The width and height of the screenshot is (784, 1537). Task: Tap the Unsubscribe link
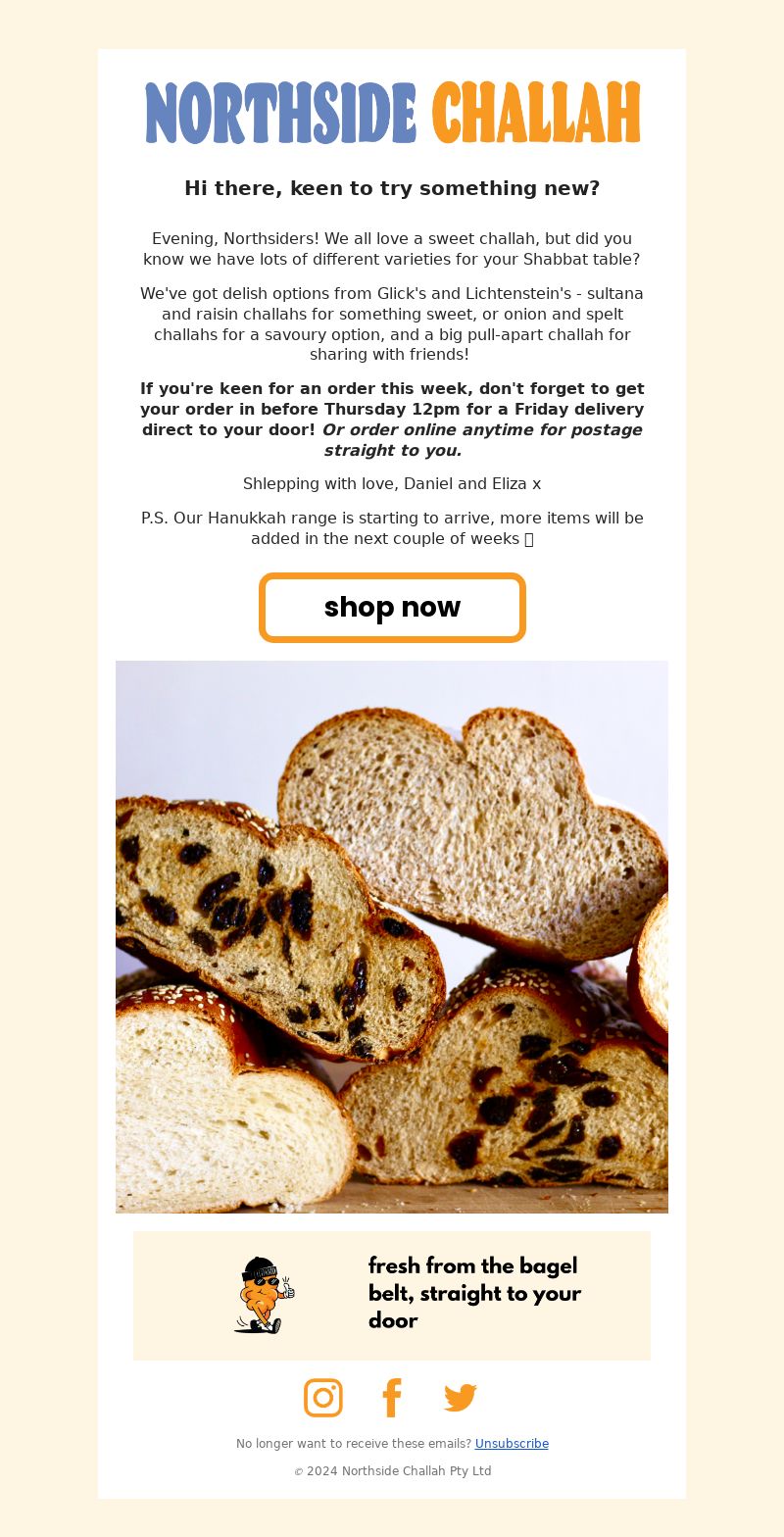pos(512,1444)
